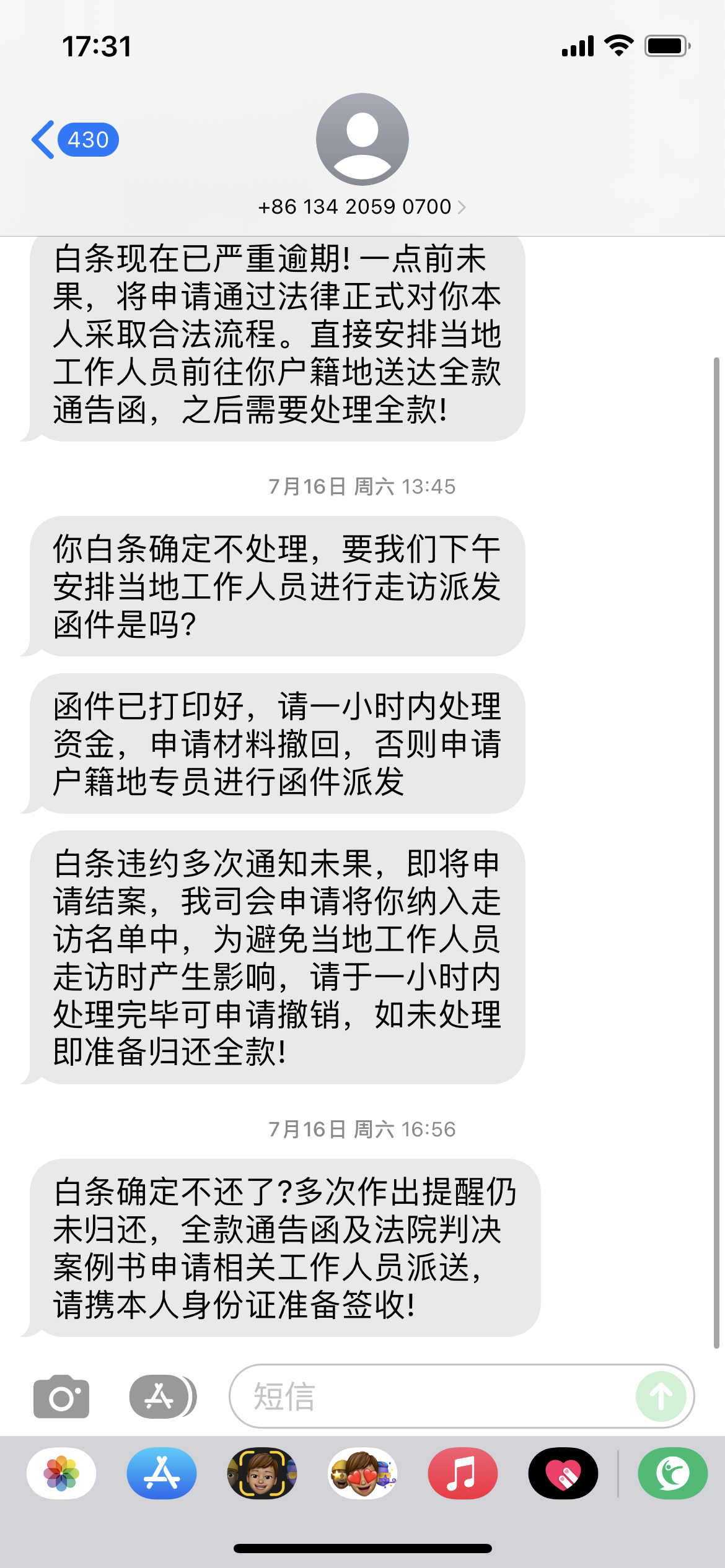Open the heart-eyes Memoji sticker pack
This screenshot has height=1568, width=725.
point(362,1473)
